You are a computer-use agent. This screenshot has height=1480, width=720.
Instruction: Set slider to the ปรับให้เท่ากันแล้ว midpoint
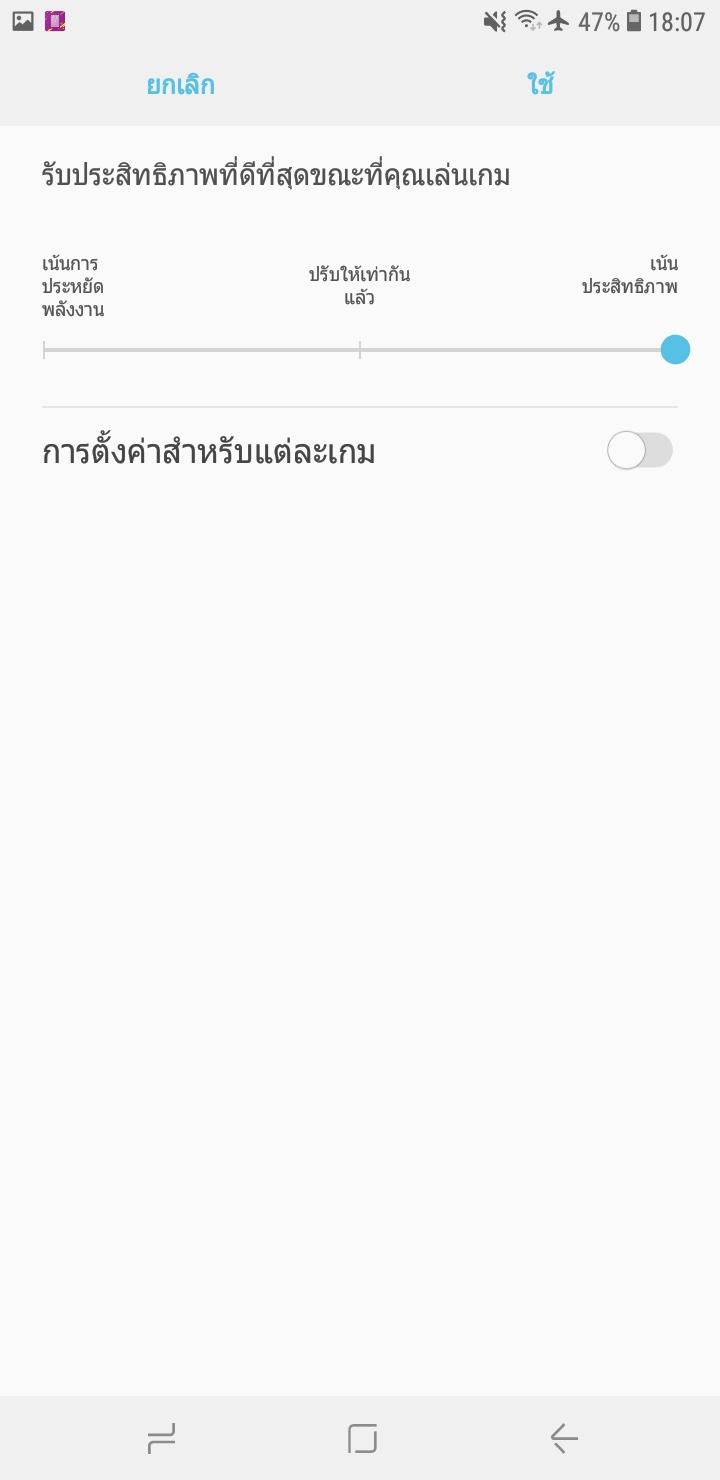360,350
